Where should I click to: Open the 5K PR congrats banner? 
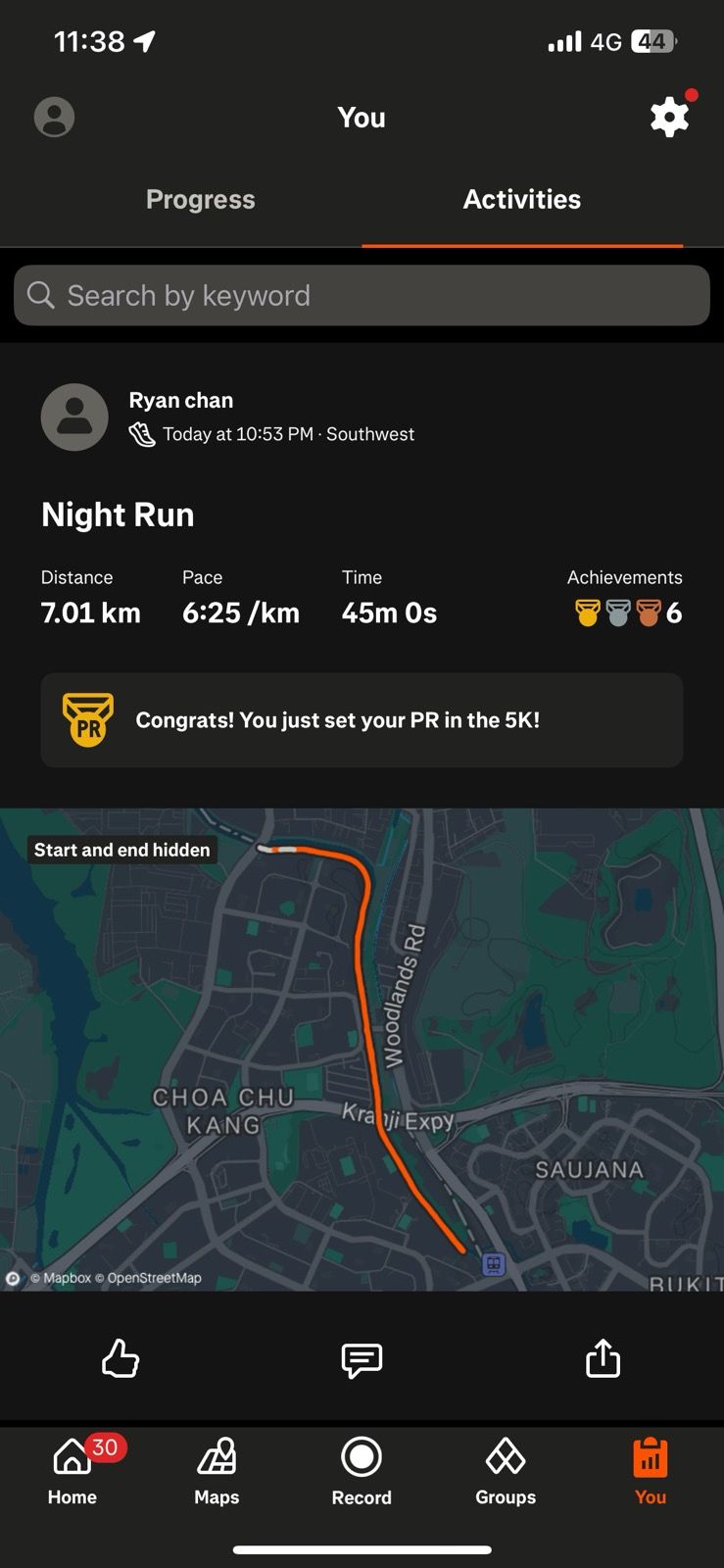point(362,720)
